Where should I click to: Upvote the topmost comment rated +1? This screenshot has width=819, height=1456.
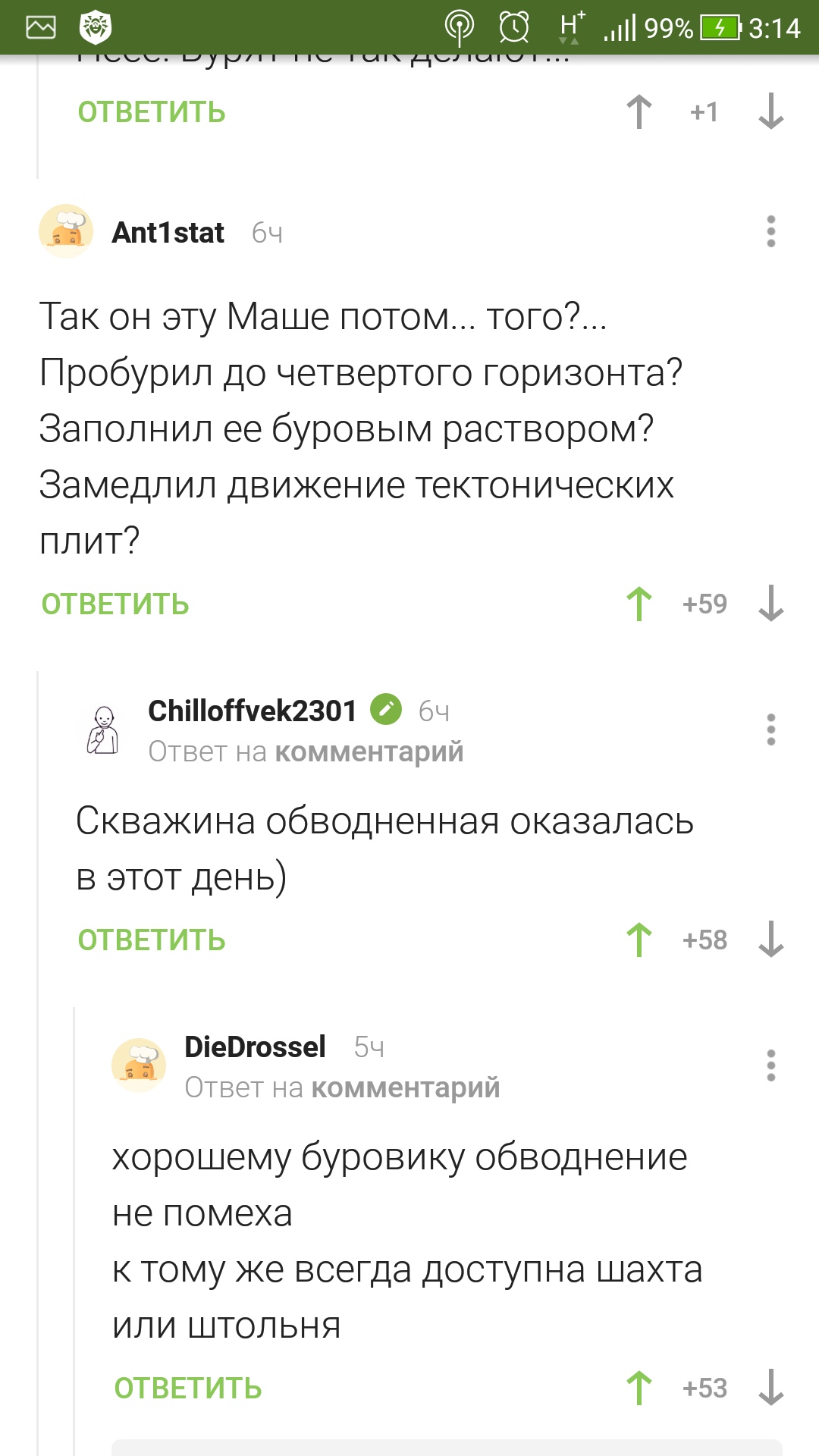pyautogui.click(x=639, y=112)
